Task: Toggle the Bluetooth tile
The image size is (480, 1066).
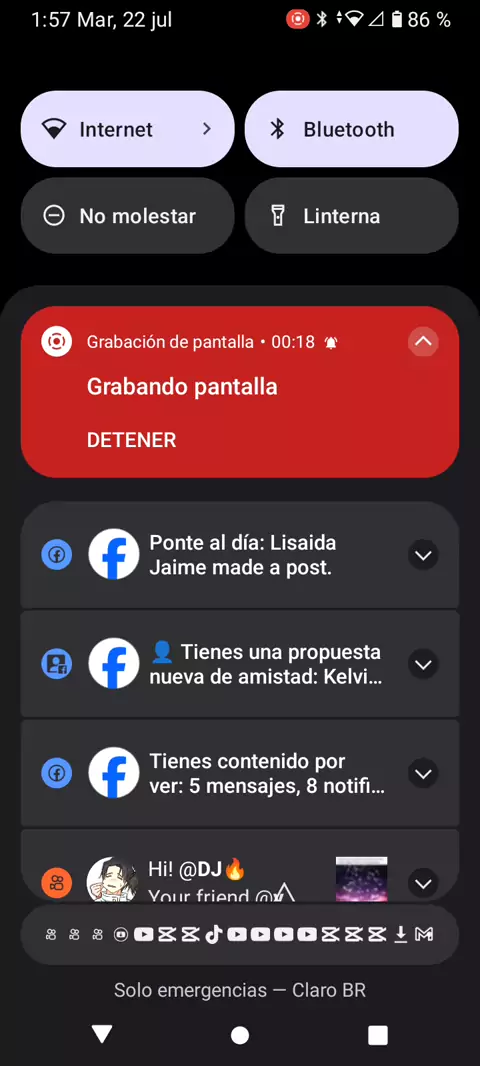Action: [x=352, y=129]
